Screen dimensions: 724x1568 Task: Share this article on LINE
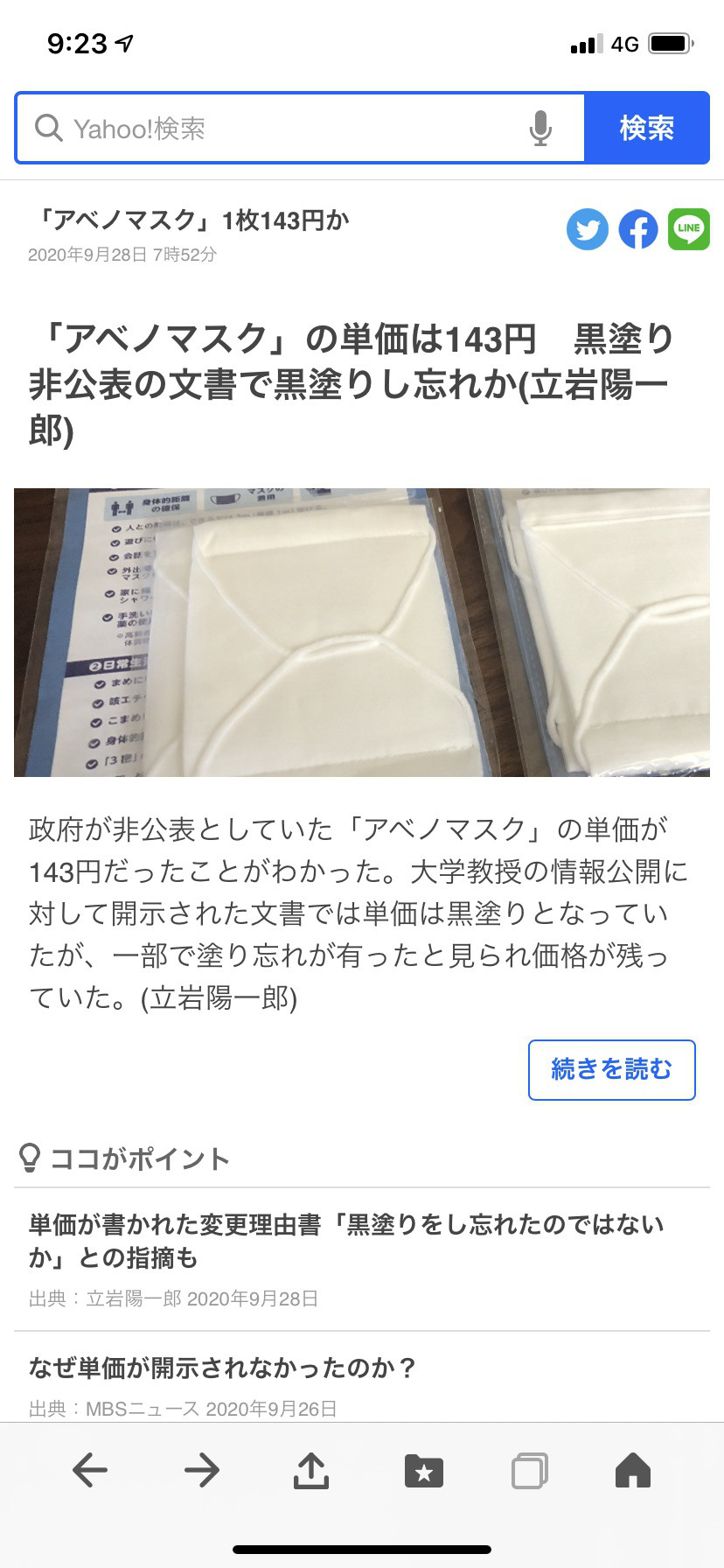pos(689,230)
